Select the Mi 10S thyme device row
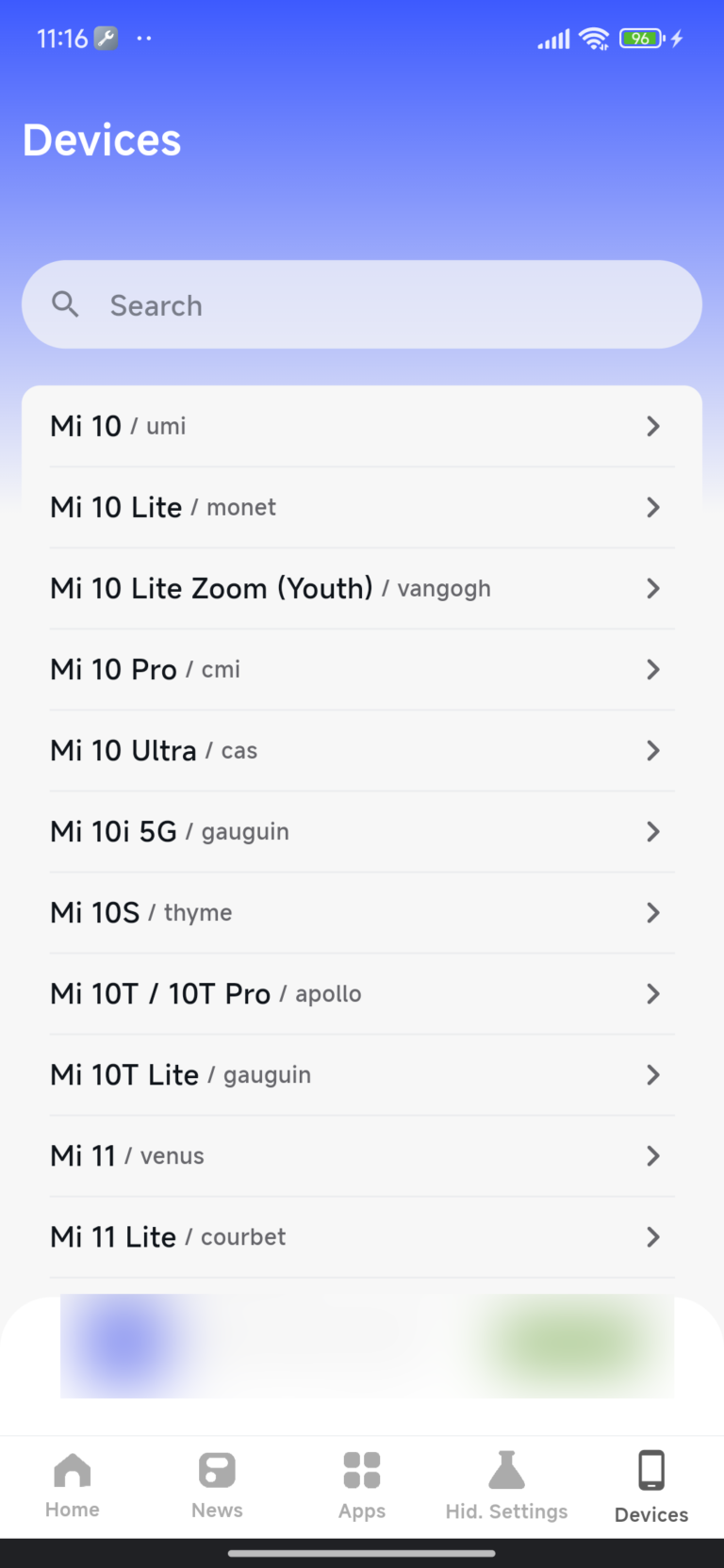This screenshot has height=1568, width=724. tap(362, 913)
